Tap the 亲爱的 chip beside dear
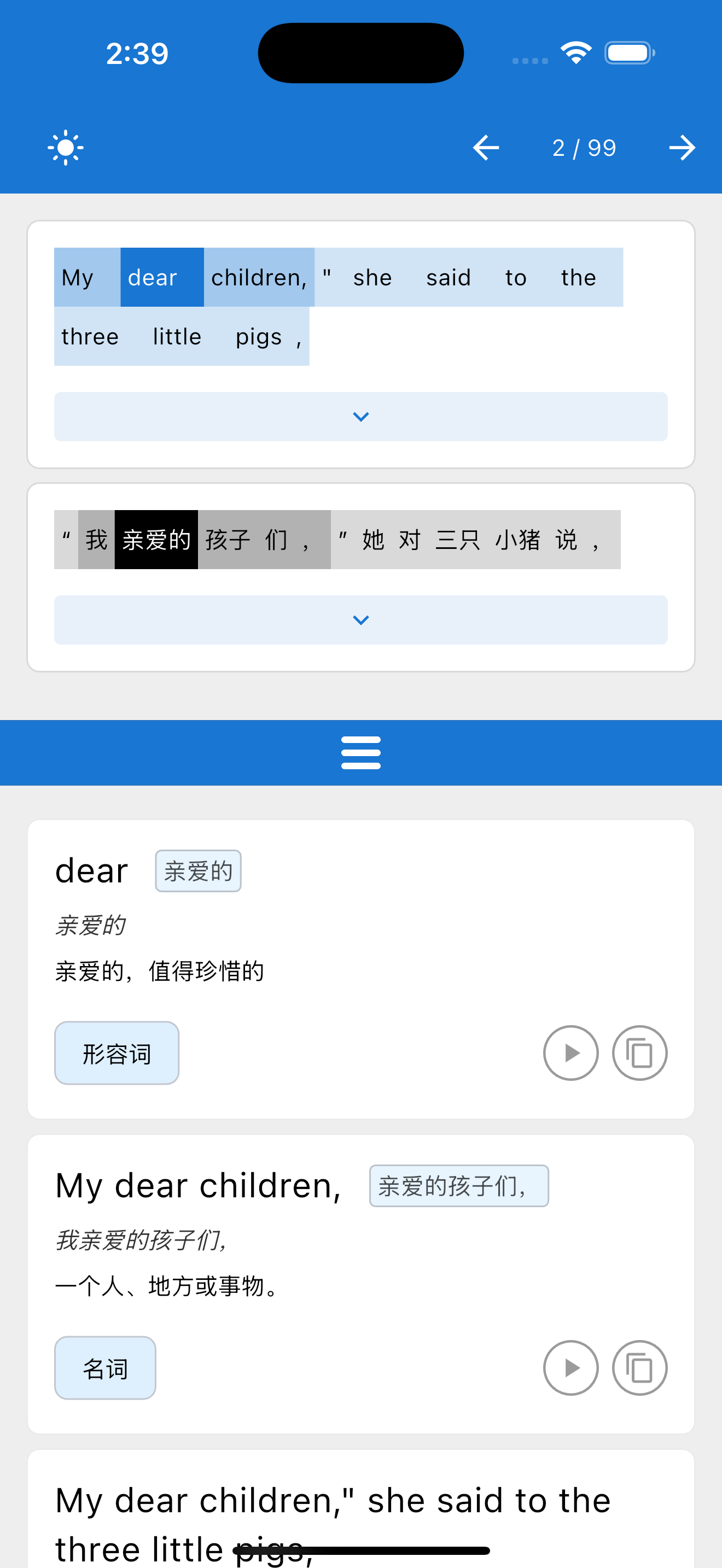Viewport: 722px width, 1568px height. pyautogui.click(x=199, y=871)
